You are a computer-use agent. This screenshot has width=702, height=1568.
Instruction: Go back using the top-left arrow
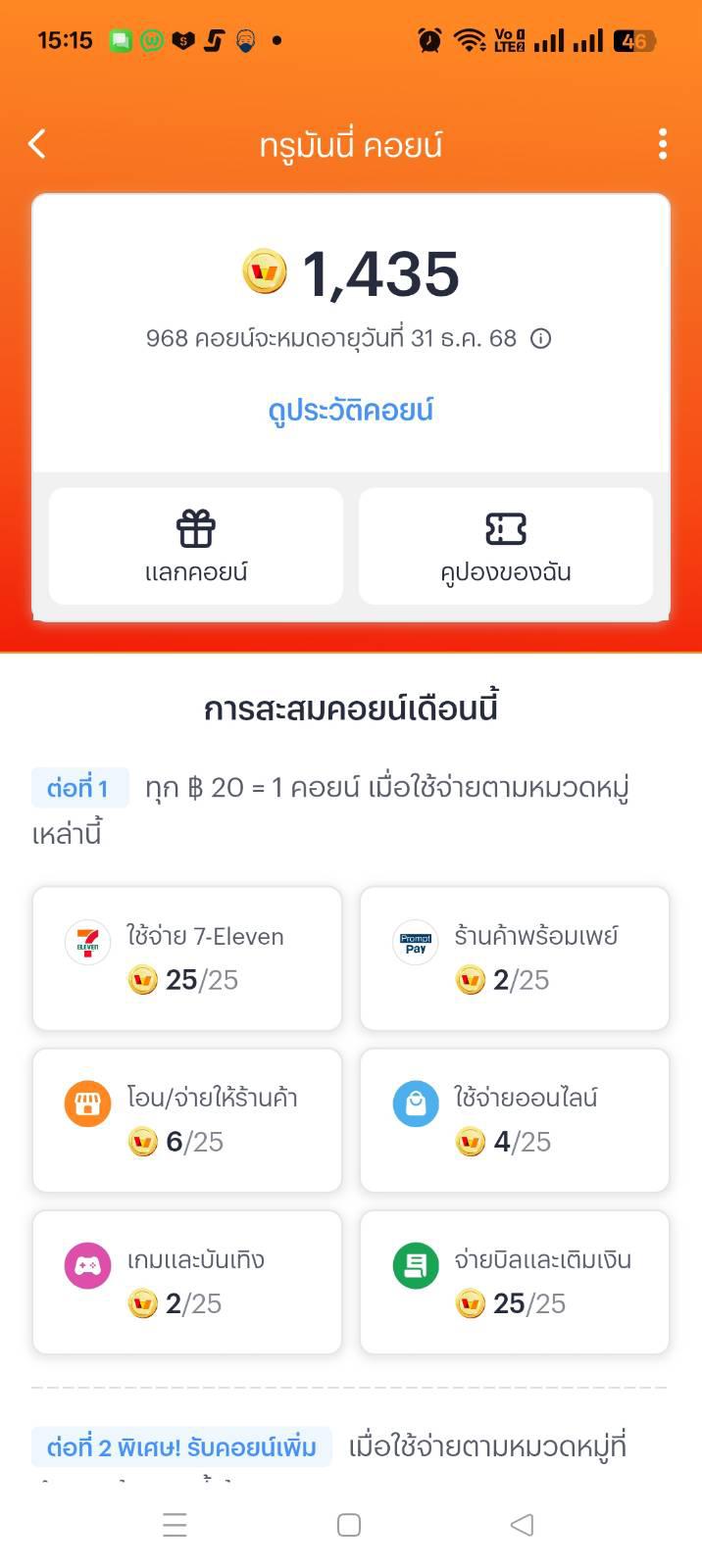coord(37,144)
